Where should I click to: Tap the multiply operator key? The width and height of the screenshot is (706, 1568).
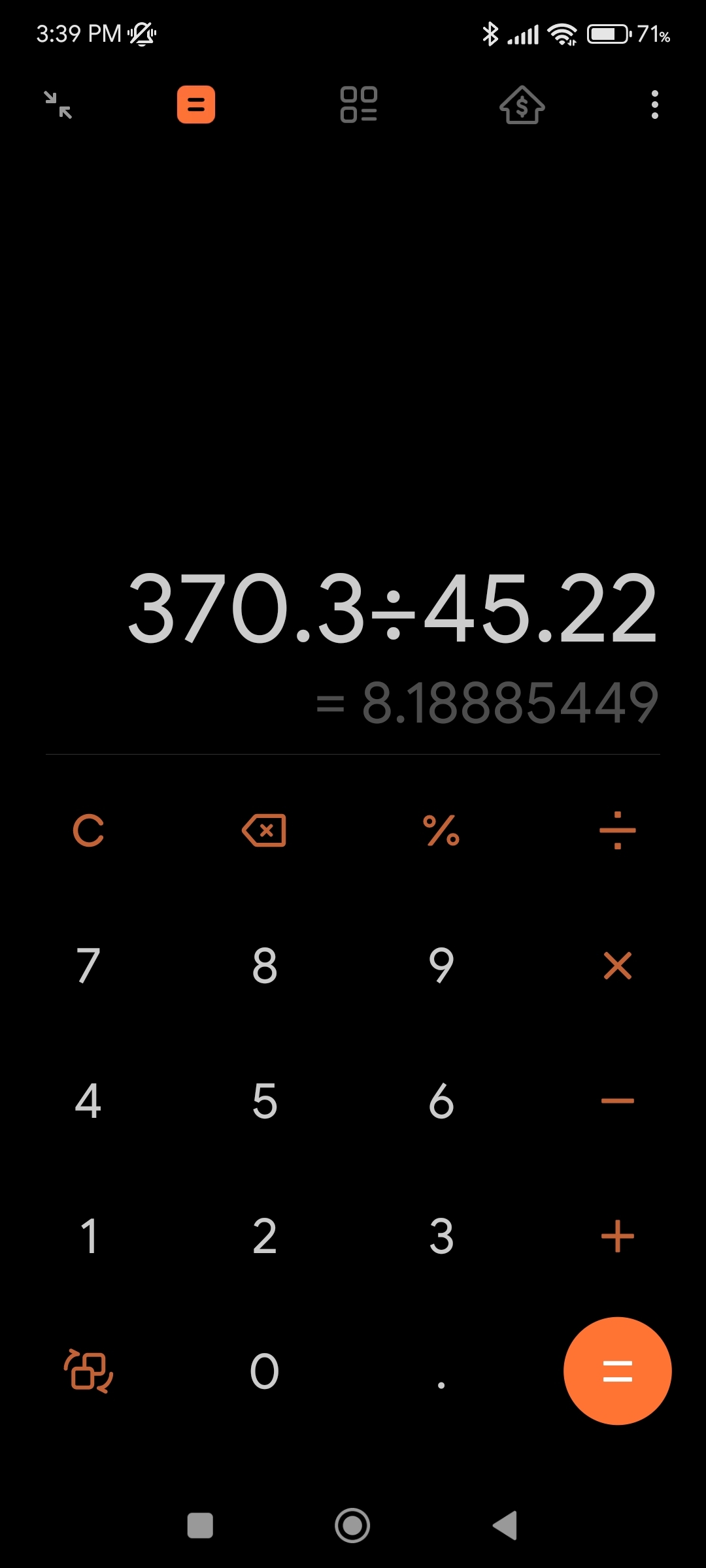pyautogui.click(x=618, y=966)
